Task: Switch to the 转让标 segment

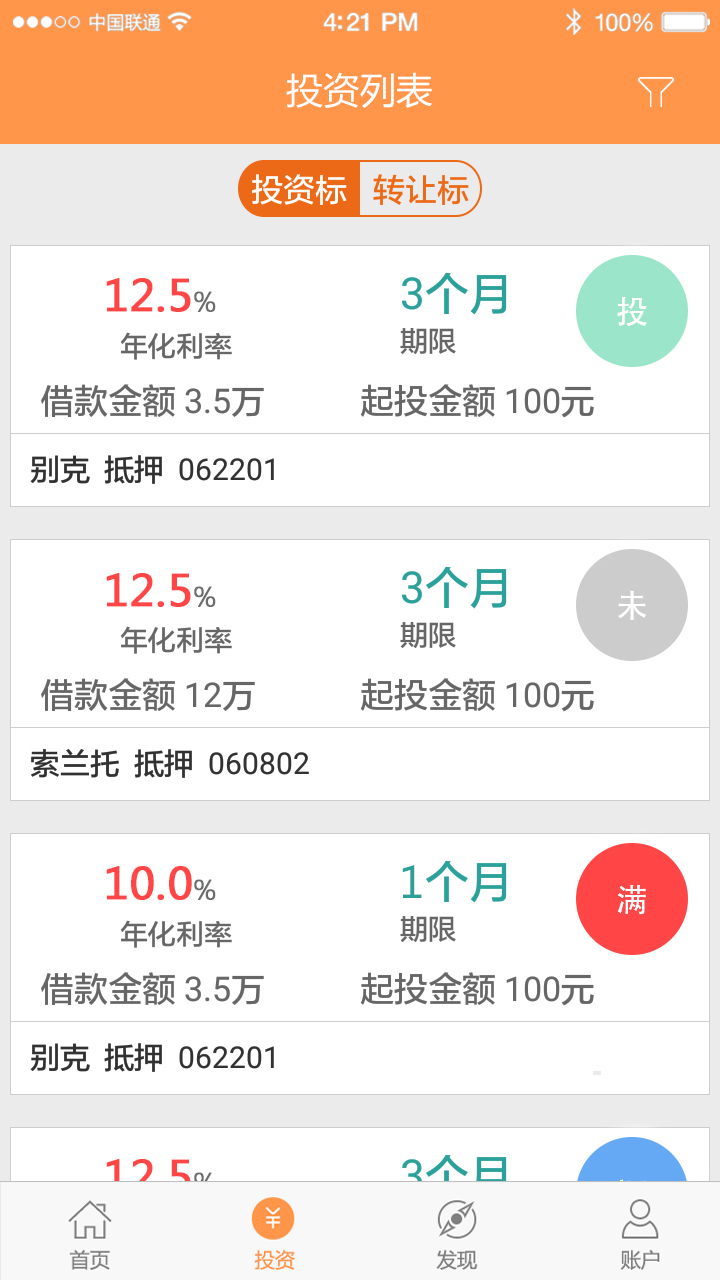Action: tap(420, 189)
